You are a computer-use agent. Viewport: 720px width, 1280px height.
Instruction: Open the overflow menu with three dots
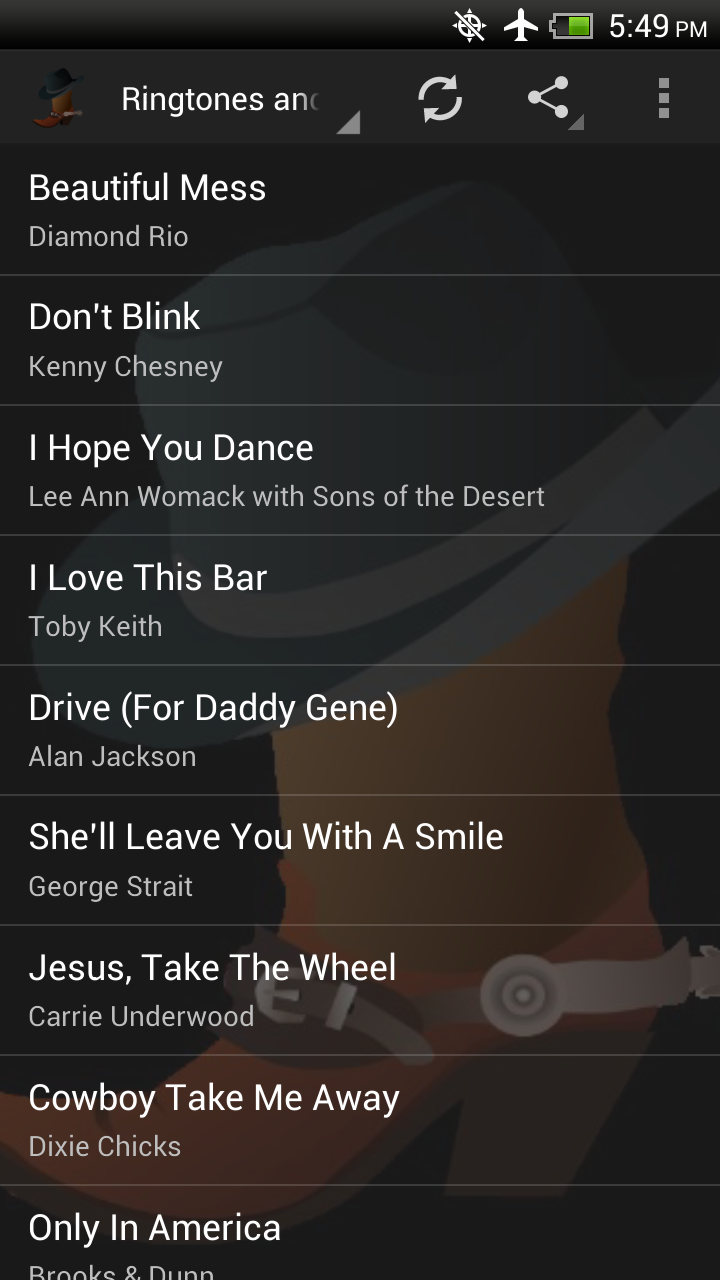pyautogui.click(x=663, y=97)
